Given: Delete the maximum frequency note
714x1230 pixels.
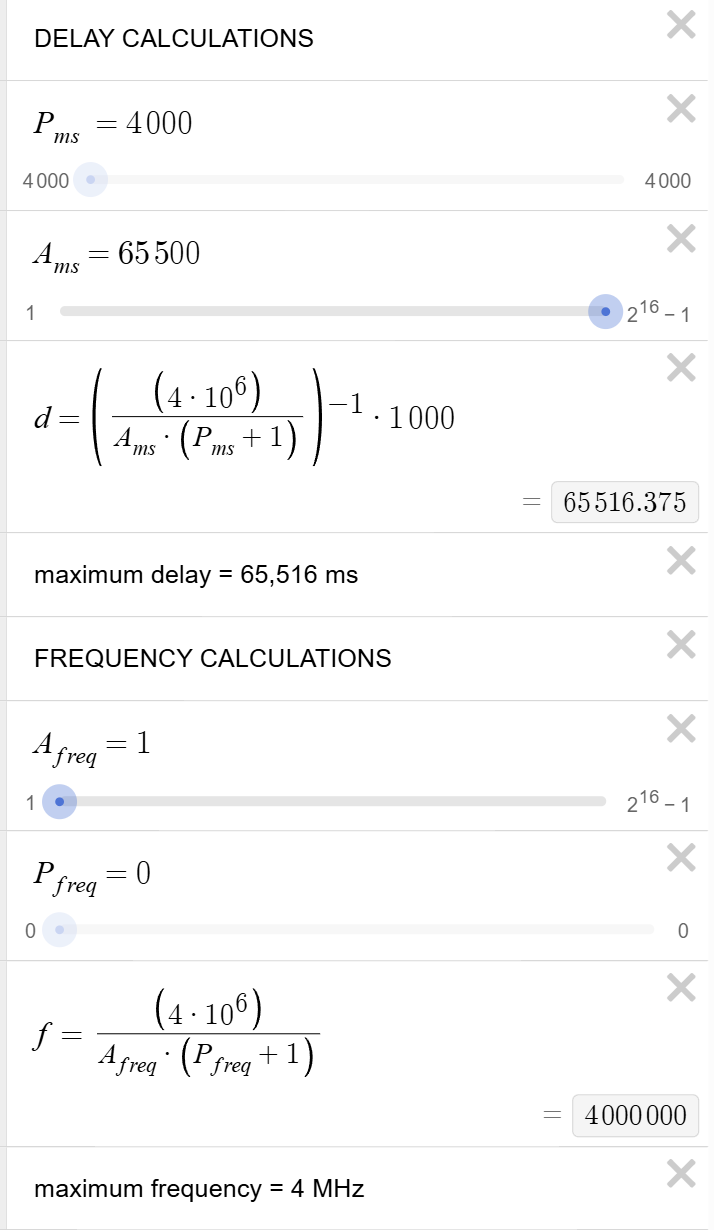Looking at the screenshot, I should pos(681,1174).
